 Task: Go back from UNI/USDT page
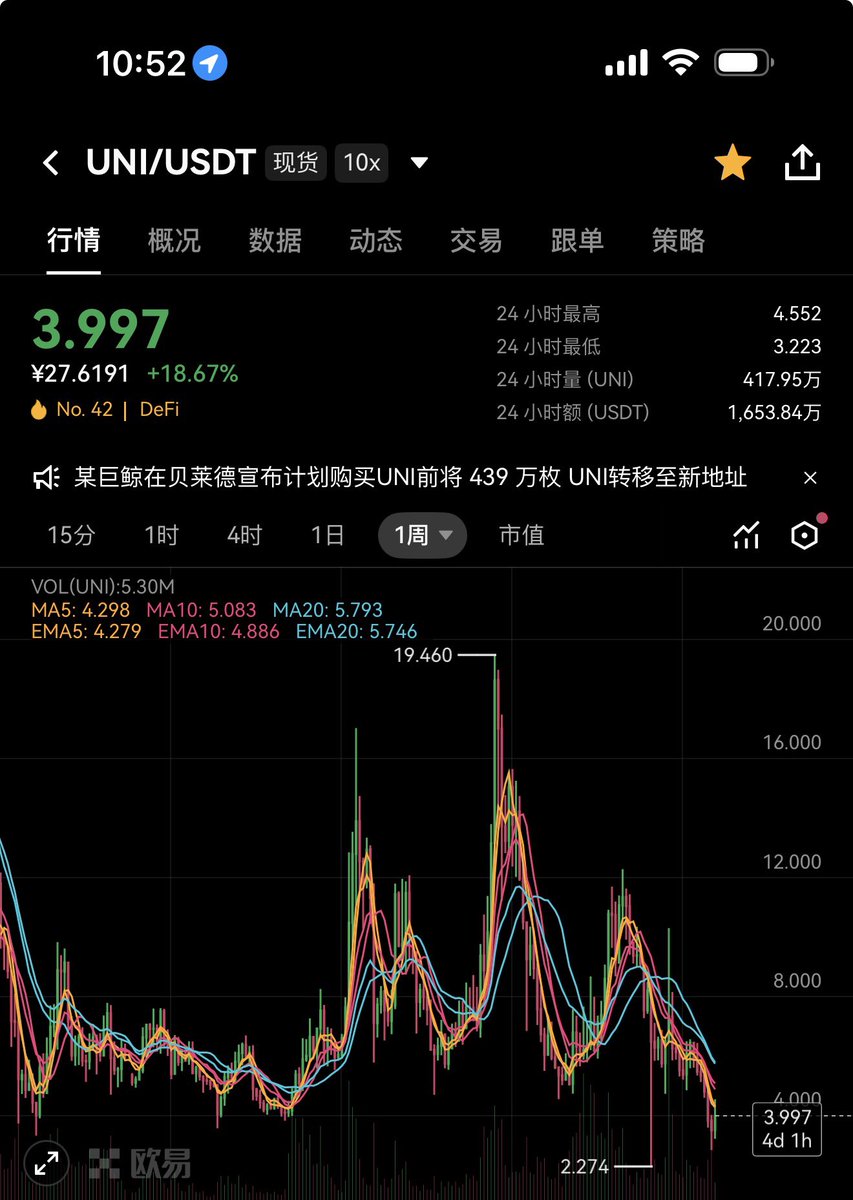tap(51, 163)
